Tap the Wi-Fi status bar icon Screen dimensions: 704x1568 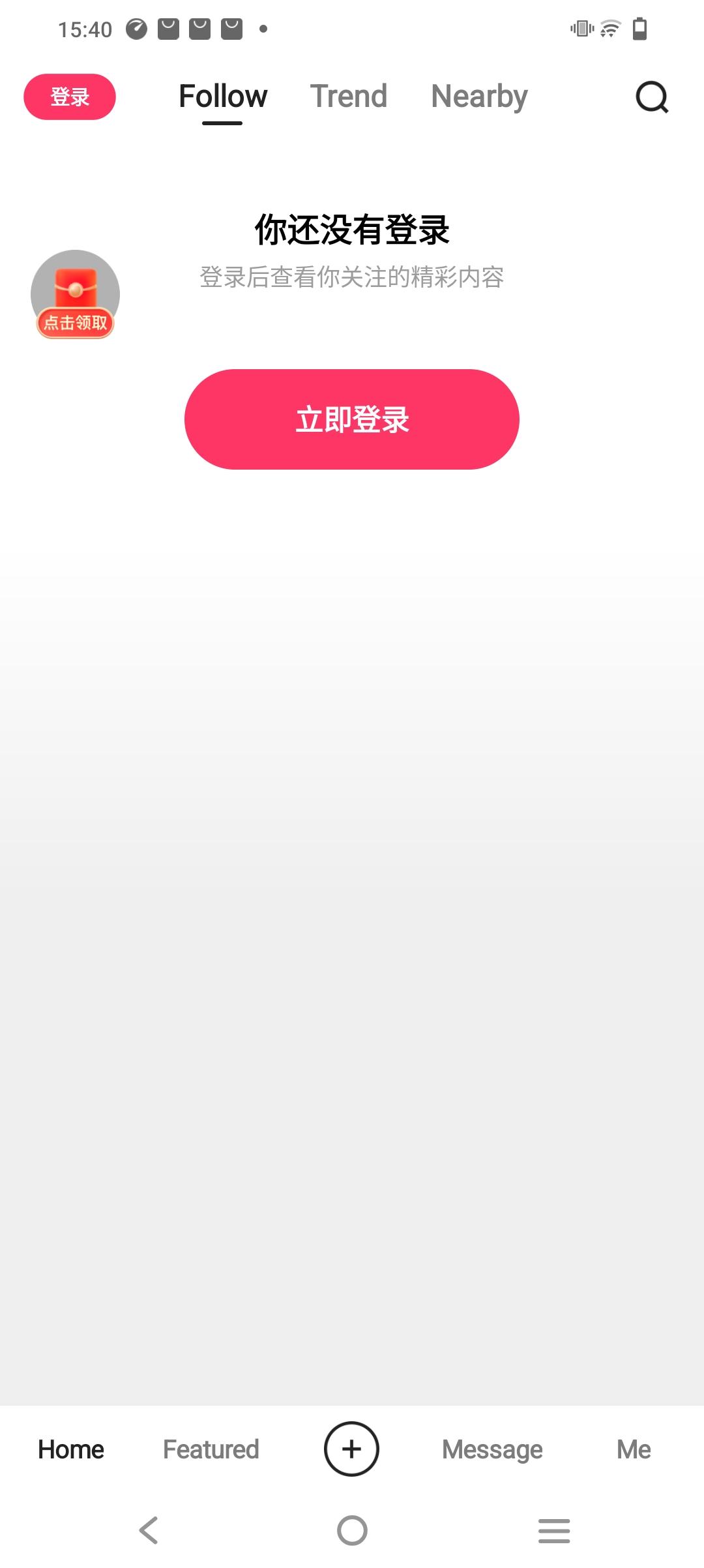609,27
